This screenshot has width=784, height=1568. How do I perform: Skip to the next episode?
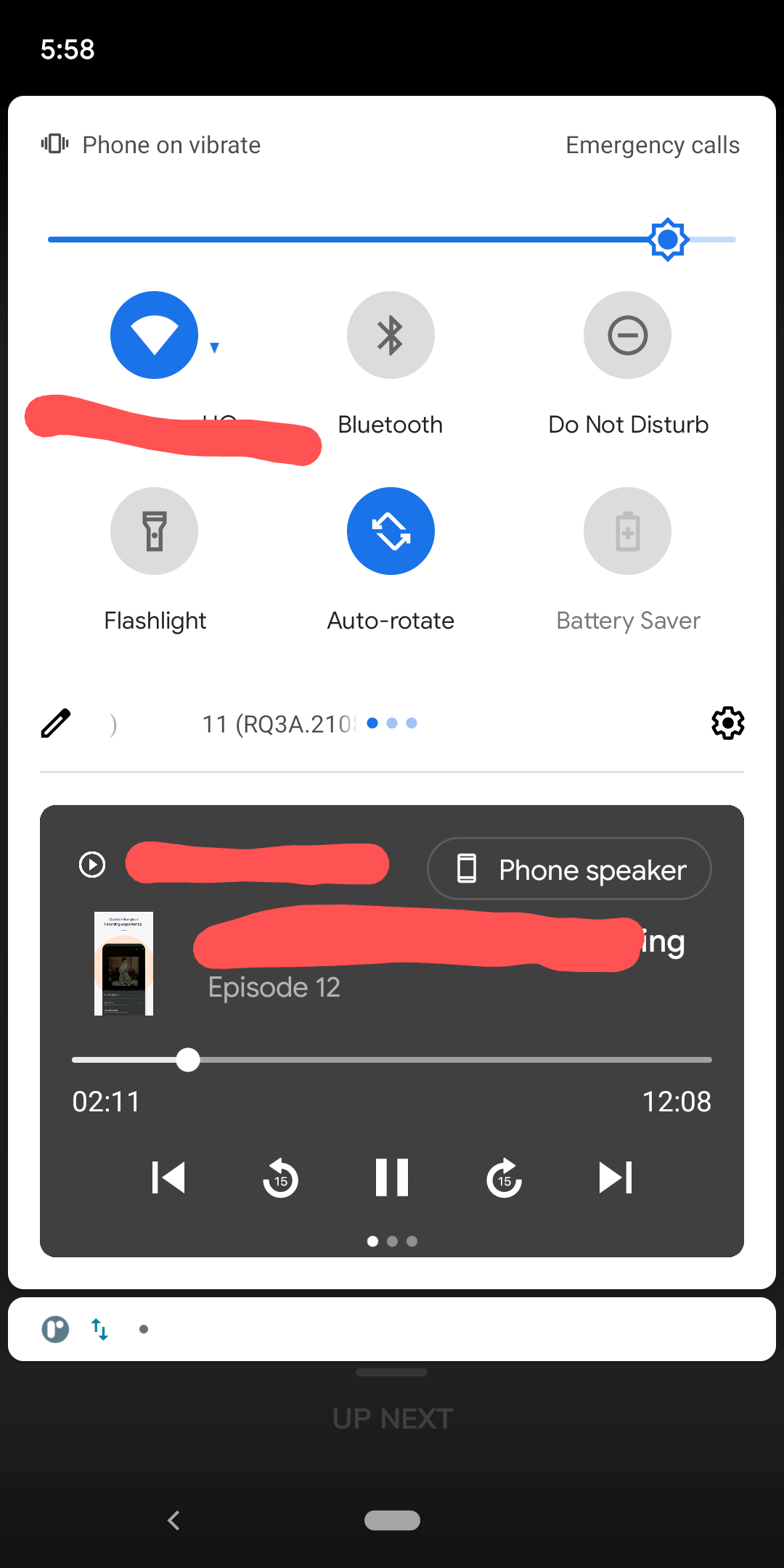616,1177
